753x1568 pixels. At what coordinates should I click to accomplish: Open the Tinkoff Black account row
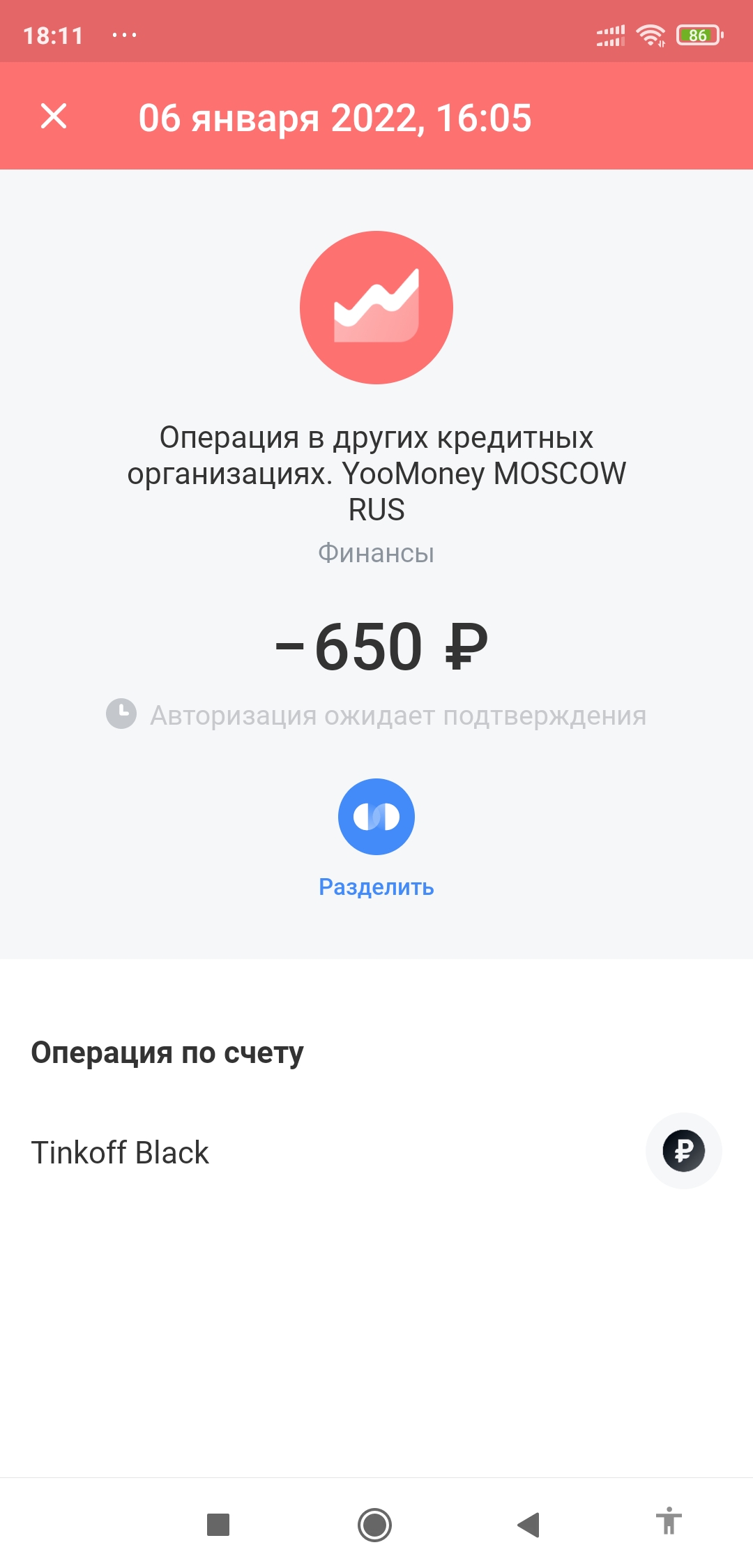point(376,1152)
